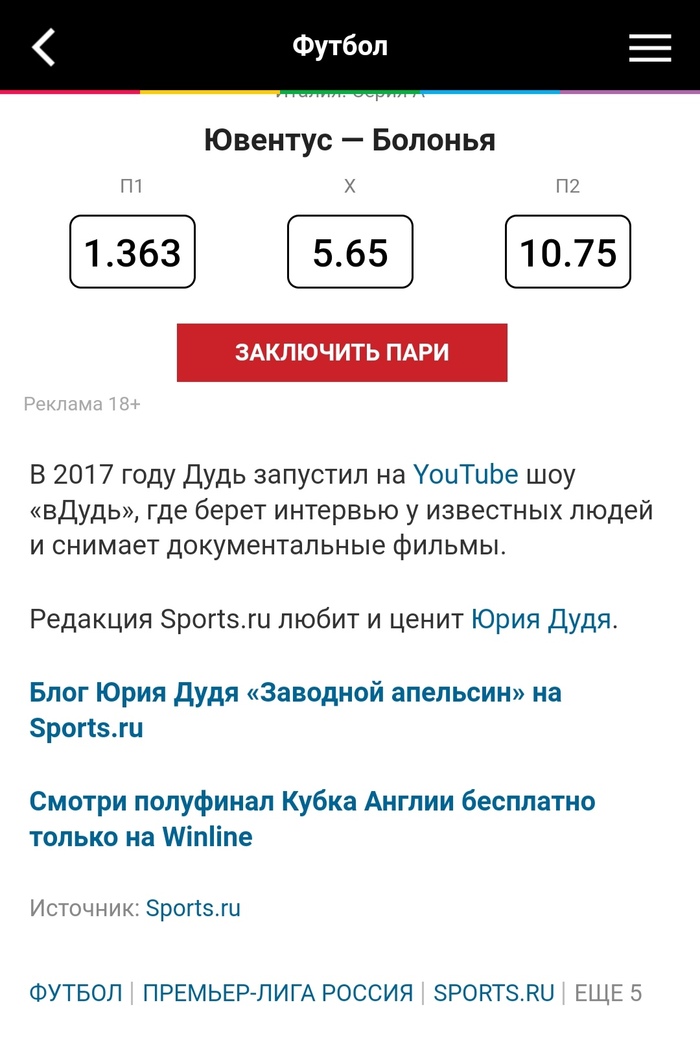
Task: Go back using the top-left arrow
Action: [44, 46]
